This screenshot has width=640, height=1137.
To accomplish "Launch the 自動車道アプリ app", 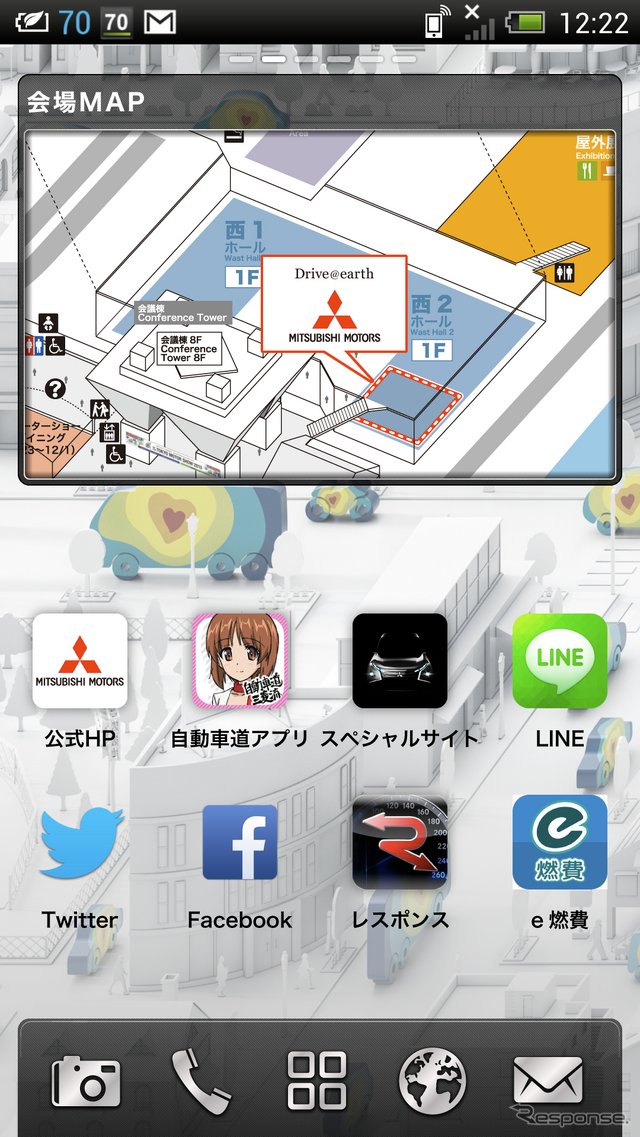I will point(240,661).
